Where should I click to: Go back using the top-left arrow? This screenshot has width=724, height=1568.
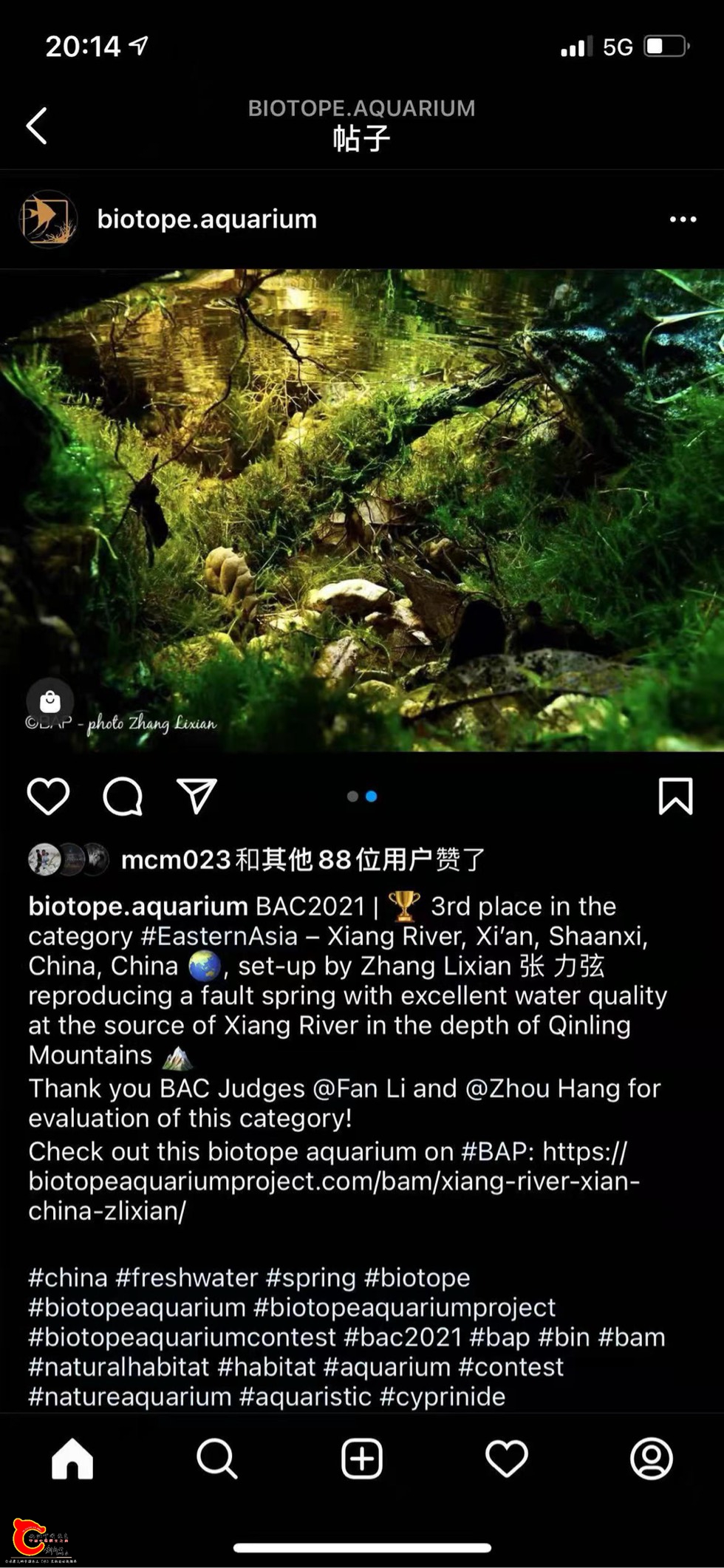pos(37,126)
